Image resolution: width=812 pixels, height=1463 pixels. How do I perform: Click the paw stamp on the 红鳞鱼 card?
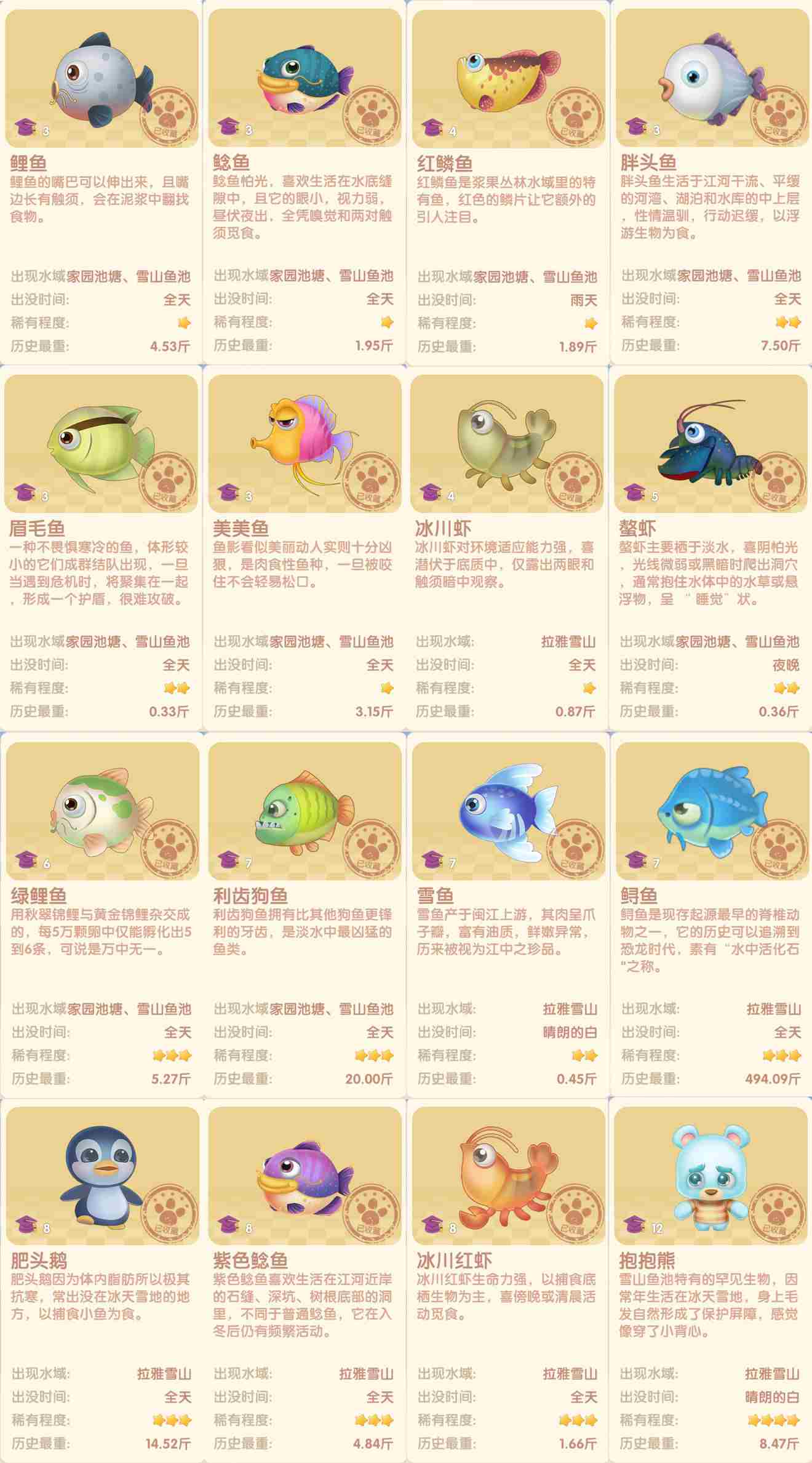pos(572,116)
